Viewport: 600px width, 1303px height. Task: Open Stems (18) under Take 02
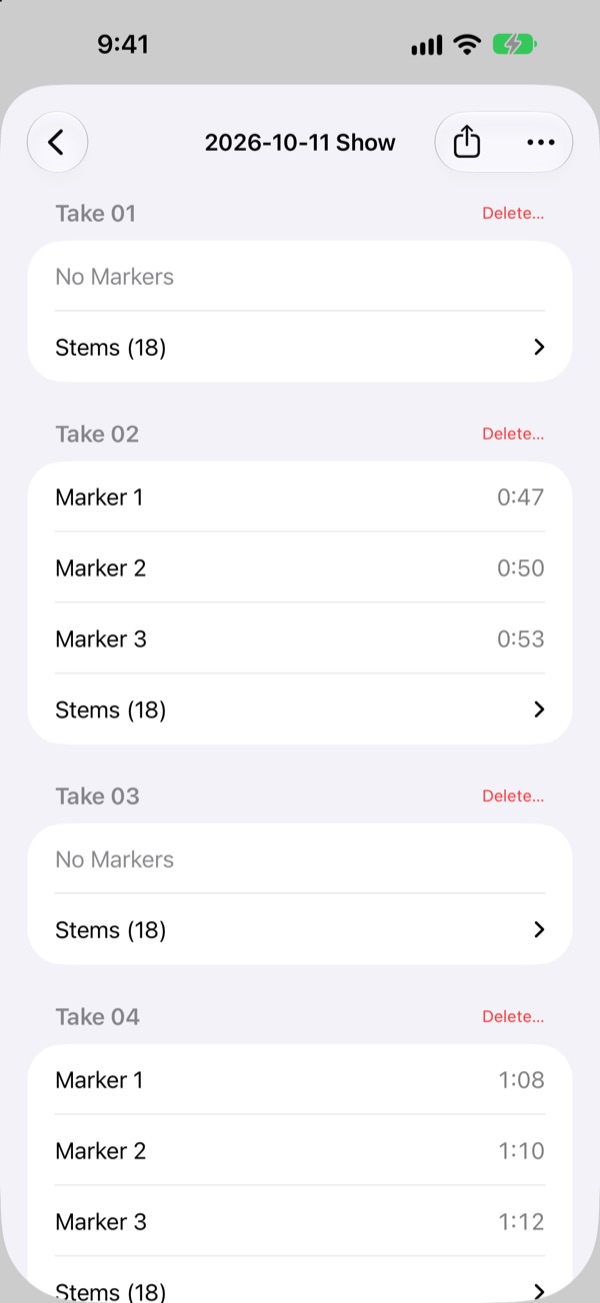coord(300,709)
